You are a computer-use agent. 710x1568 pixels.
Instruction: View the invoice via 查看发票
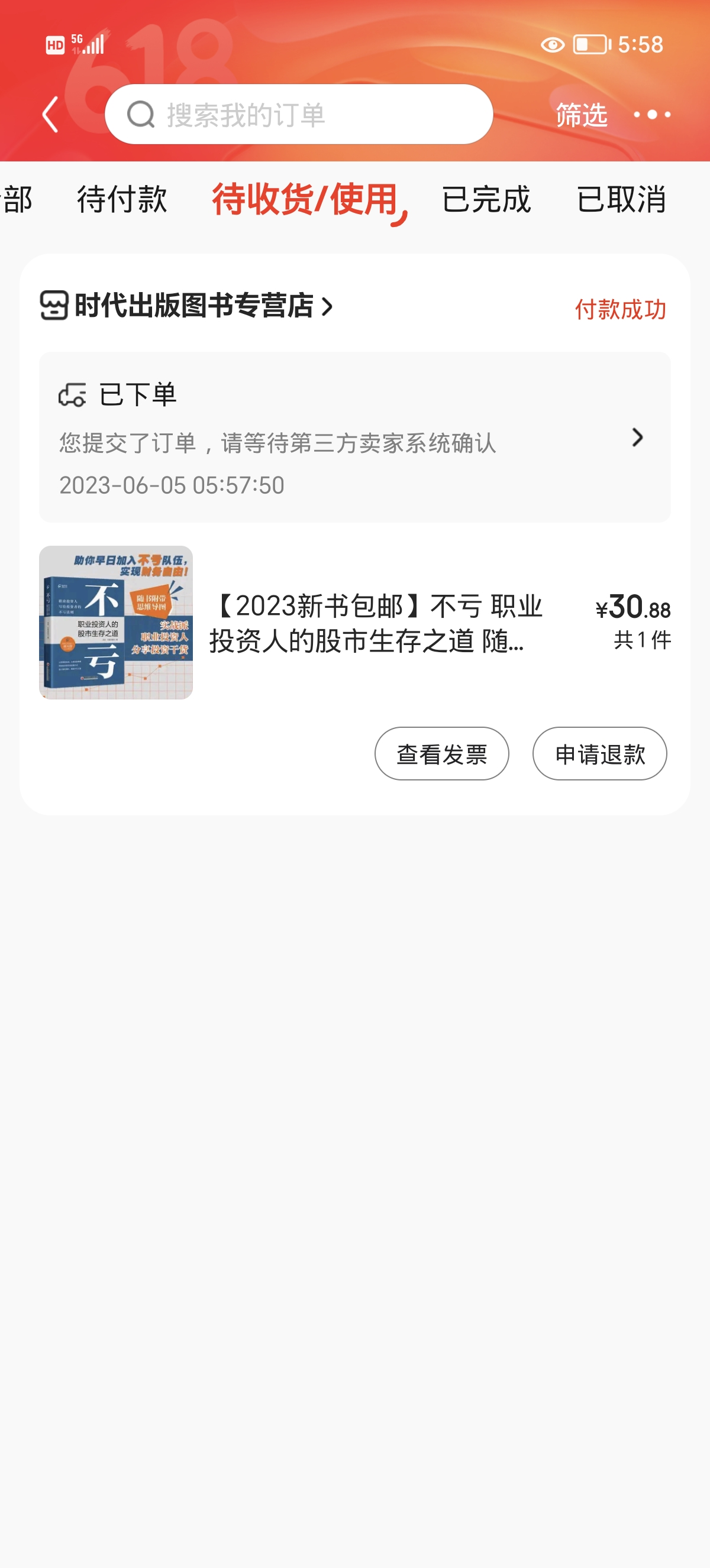tap(441, 754)
